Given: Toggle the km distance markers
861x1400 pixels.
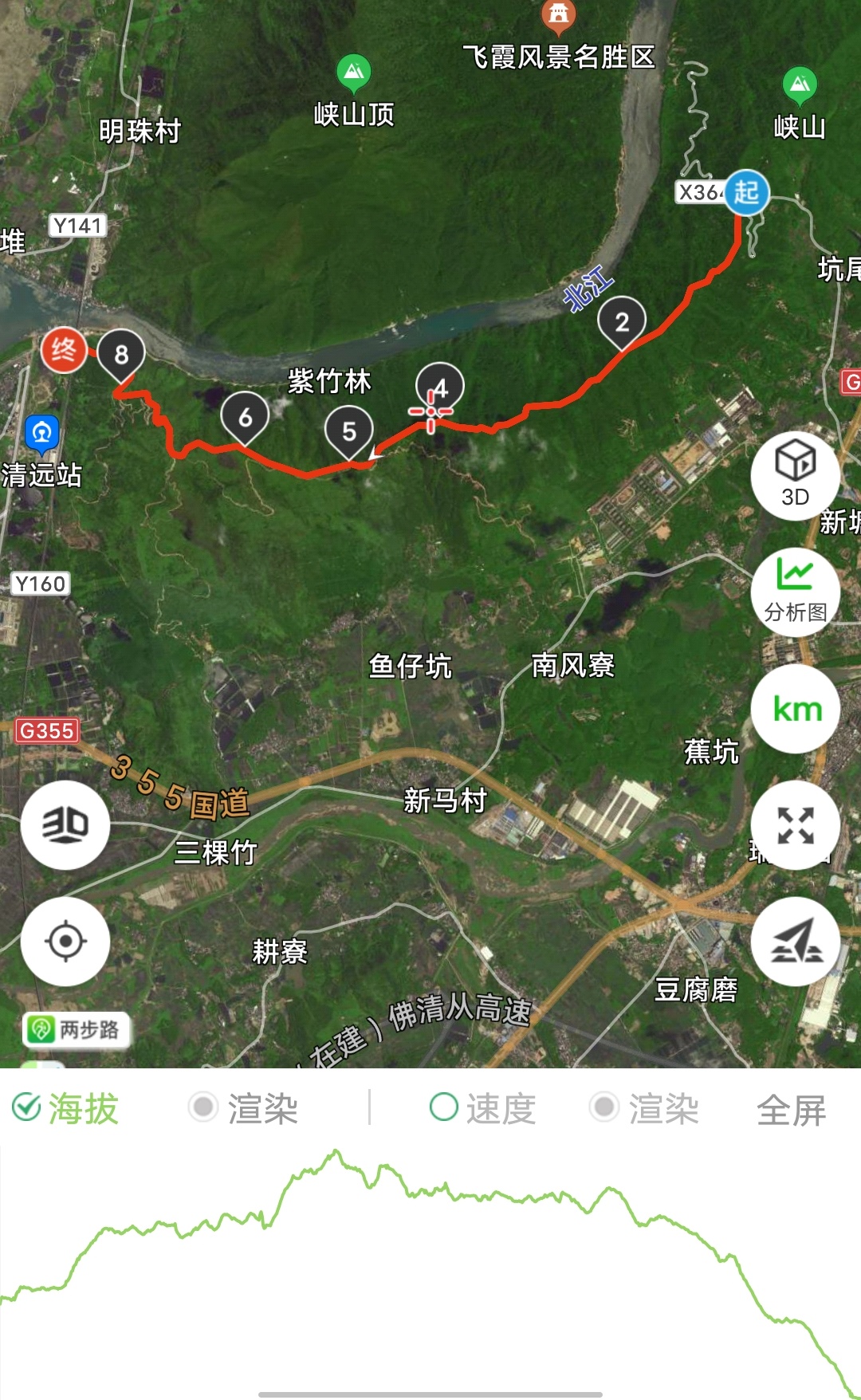Looking at the screenshot, I should (795, 709).
